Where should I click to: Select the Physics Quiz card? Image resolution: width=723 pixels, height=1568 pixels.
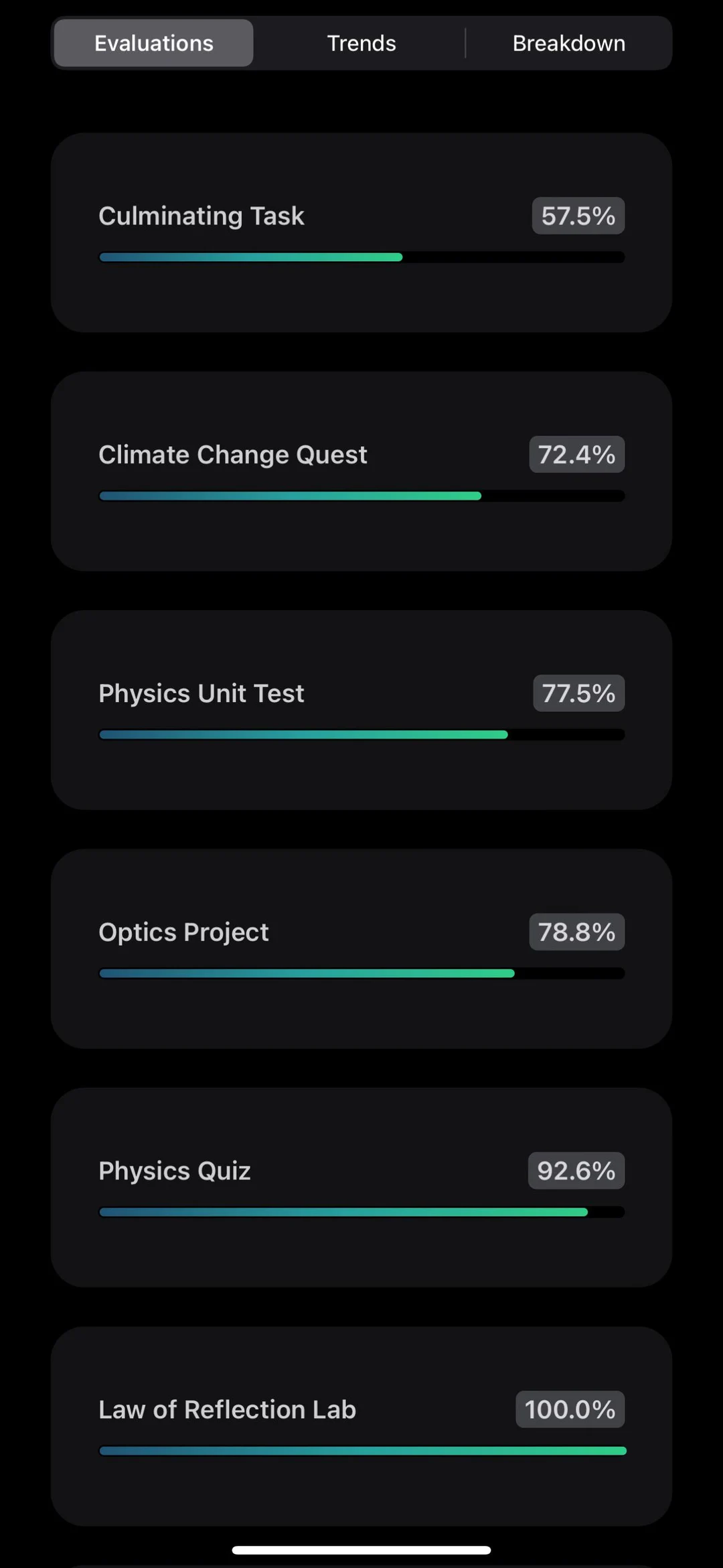click(361, 1185)
